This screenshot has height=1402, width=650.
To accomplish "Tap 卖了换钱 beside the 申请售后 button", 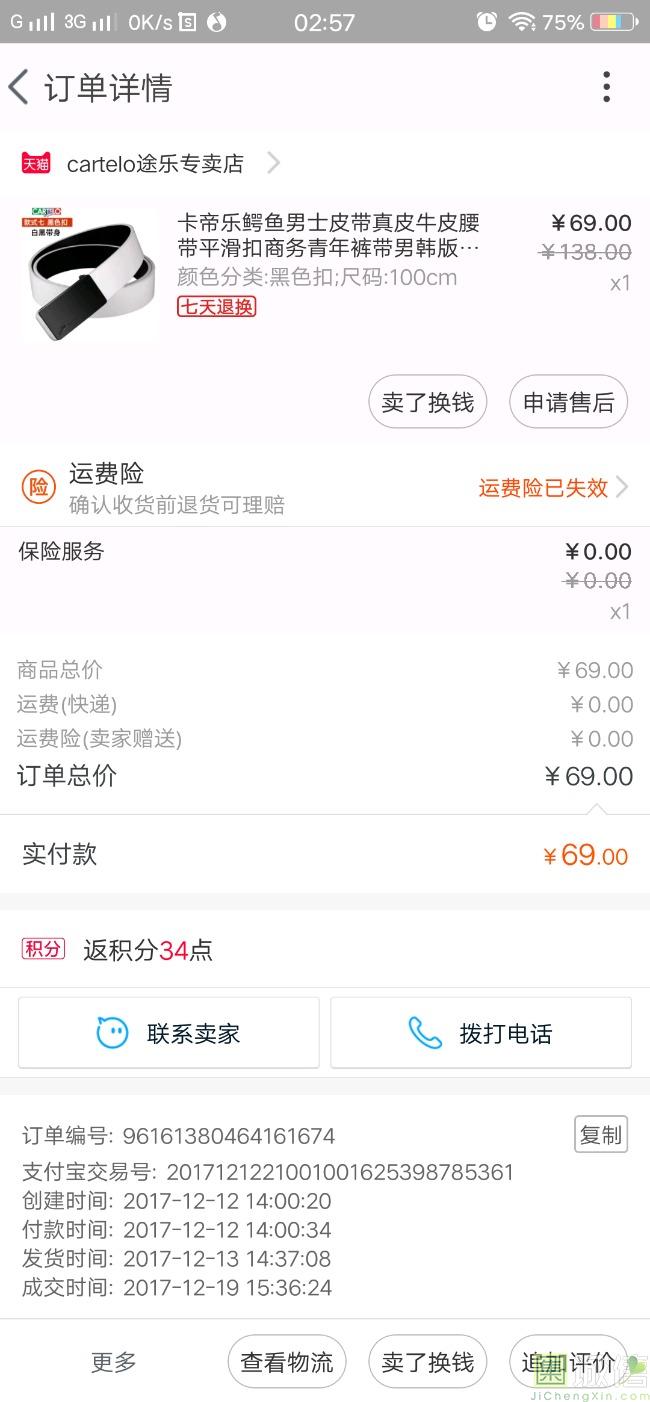I will pyautogui.click(x=428, y=402).
